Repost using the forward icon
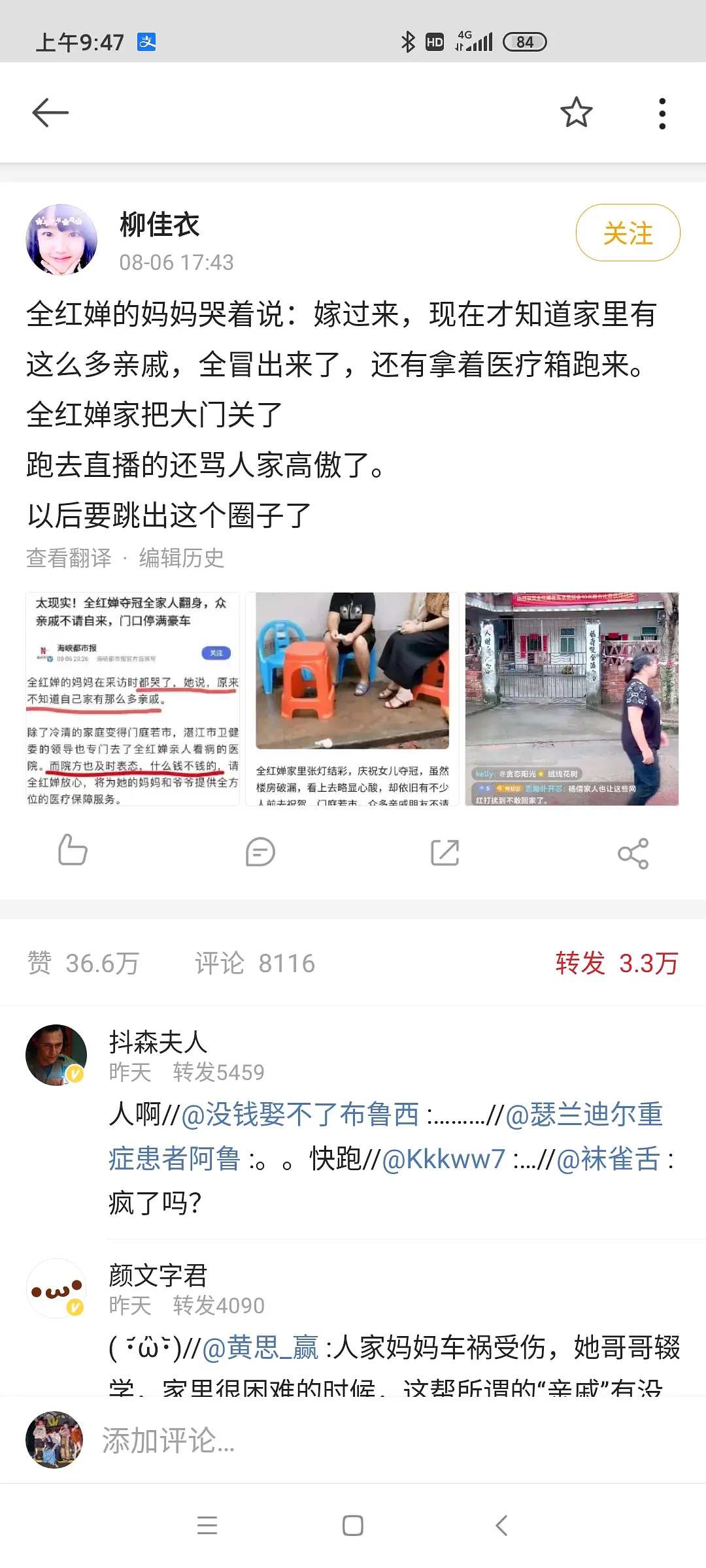Image resolution: width=706 pixels, height=1568 pixels. (x=445, y=852)
